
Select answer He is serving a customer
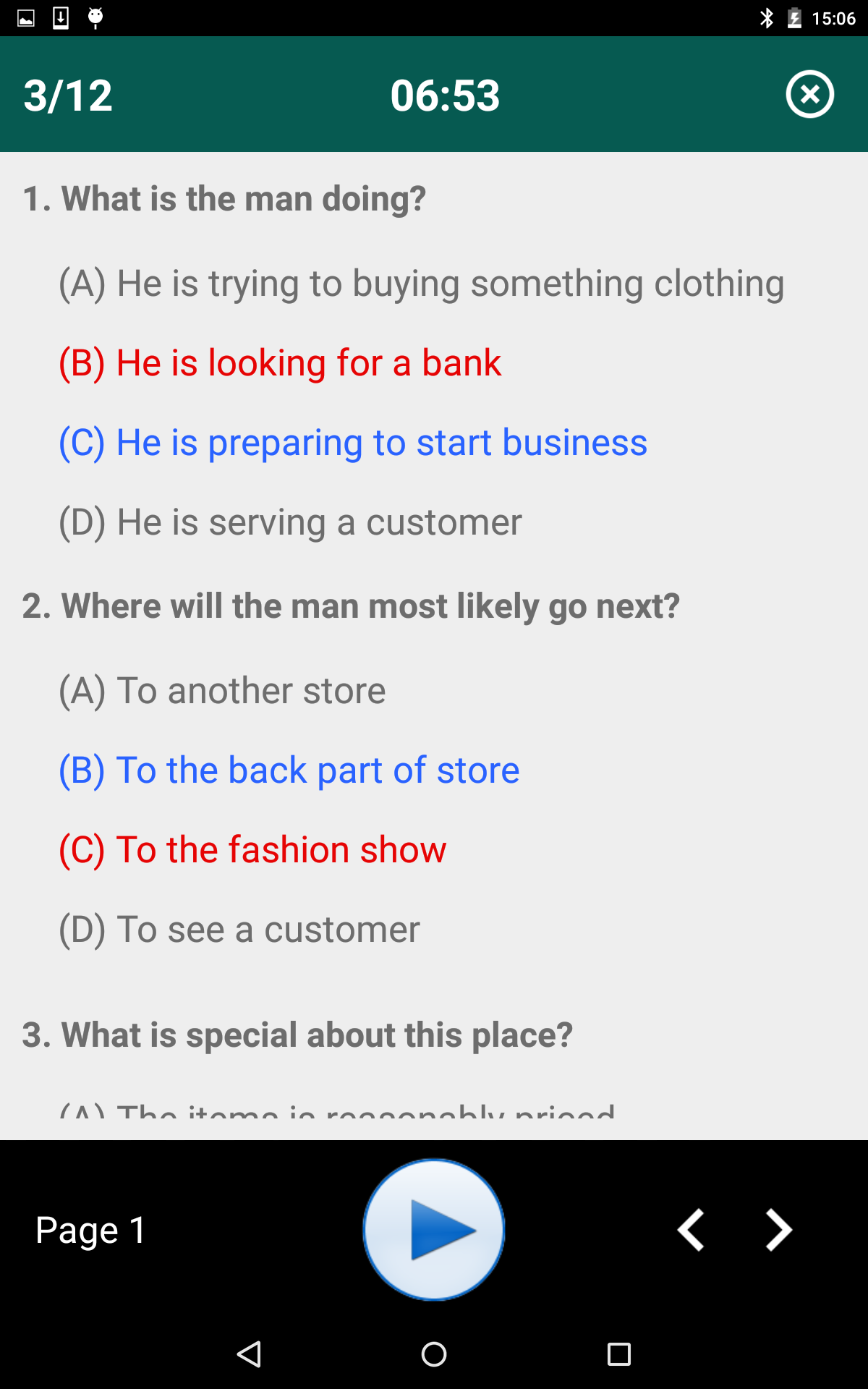[289, 522]
